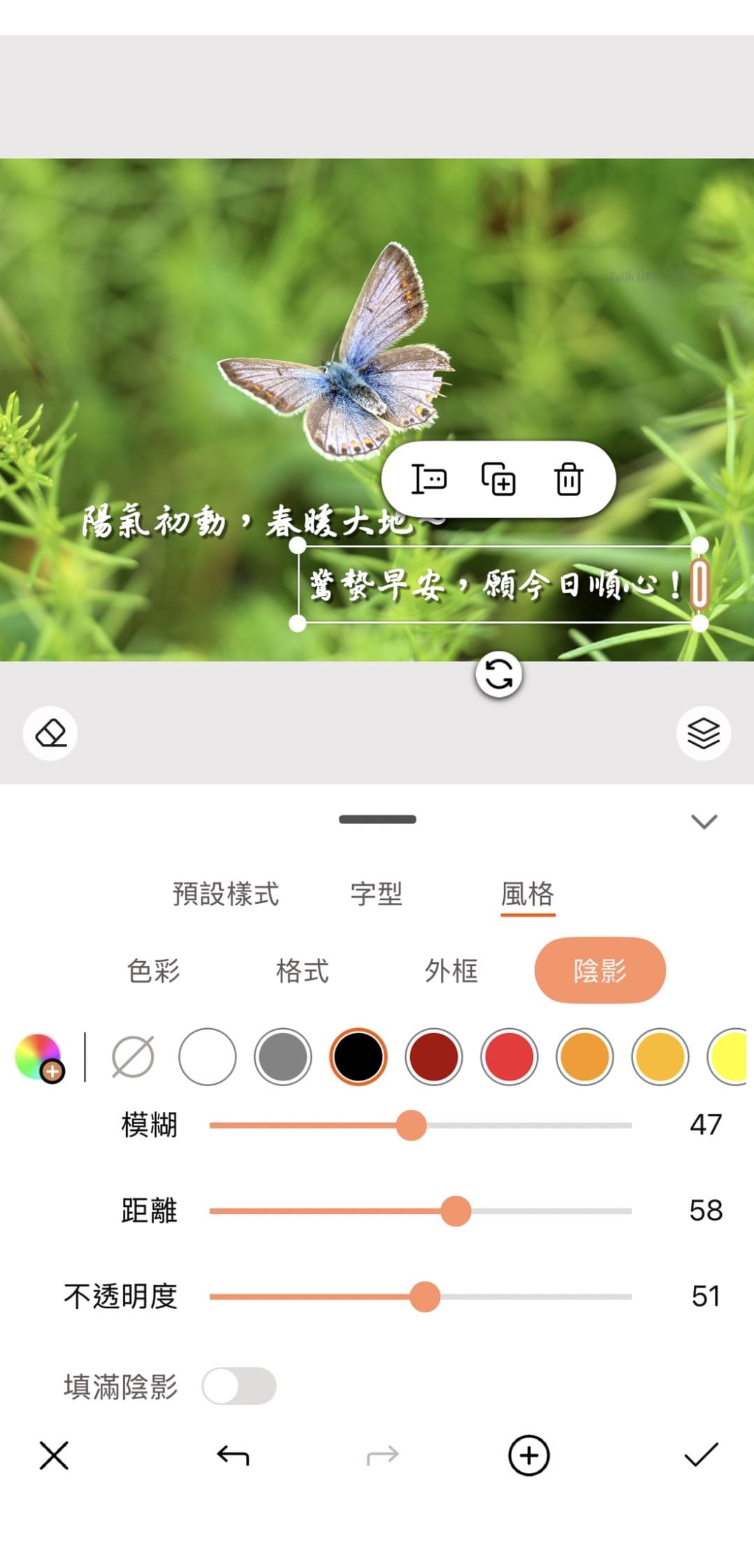
Task: Delete the selected text with trash icon
Action: (x=568, y=480)
